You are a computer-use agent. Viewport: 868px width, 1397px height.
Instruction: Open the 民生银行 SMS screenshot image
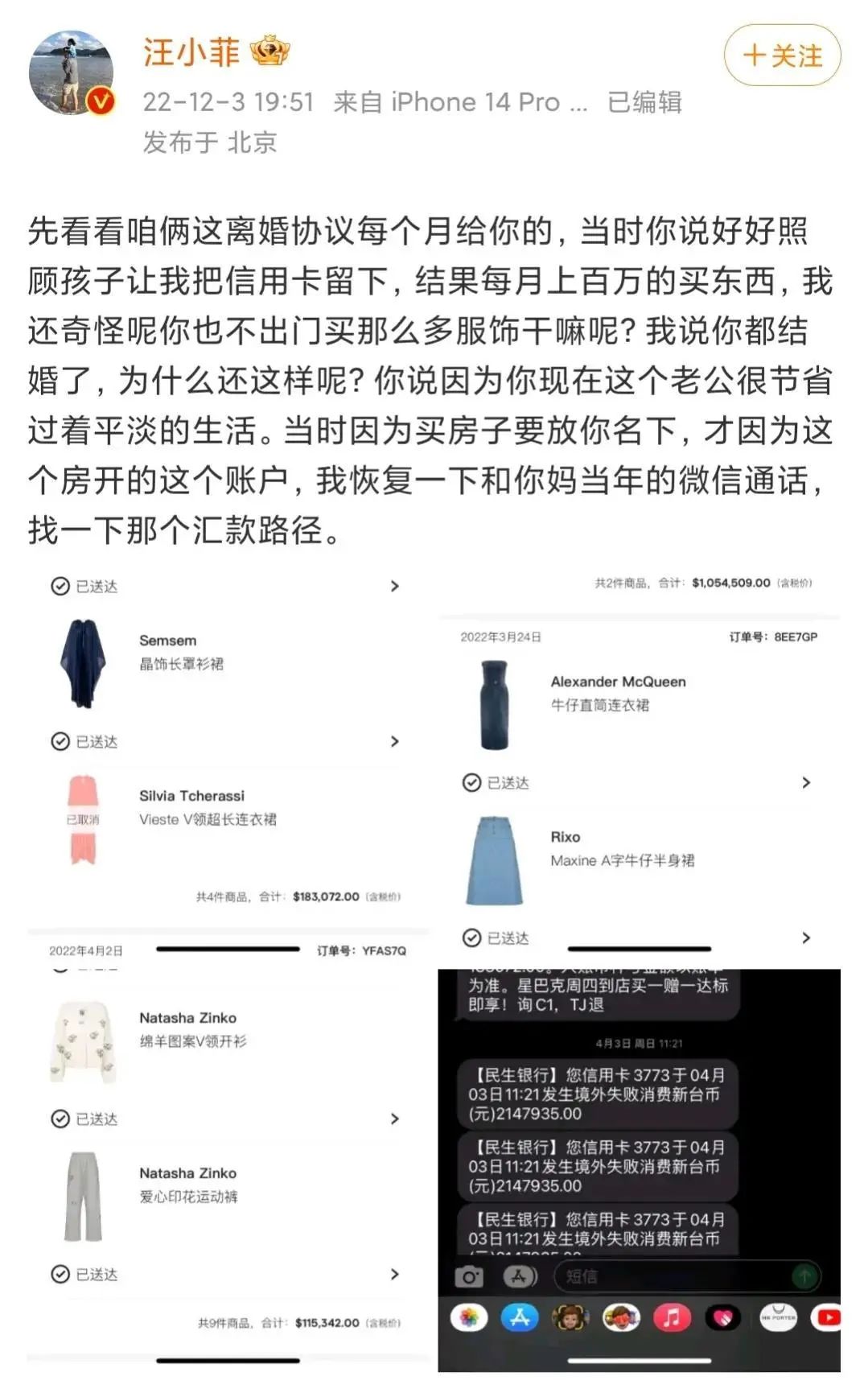point(639,1171)
